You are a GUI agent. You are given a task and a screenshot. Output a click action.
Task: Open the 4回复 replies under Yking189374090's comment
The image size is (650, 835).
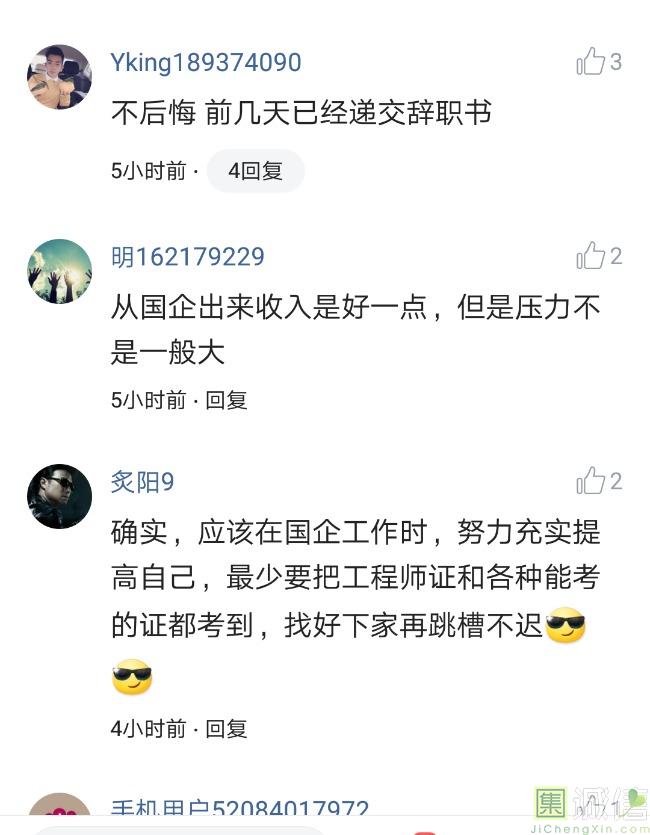[x=255, y=171]
